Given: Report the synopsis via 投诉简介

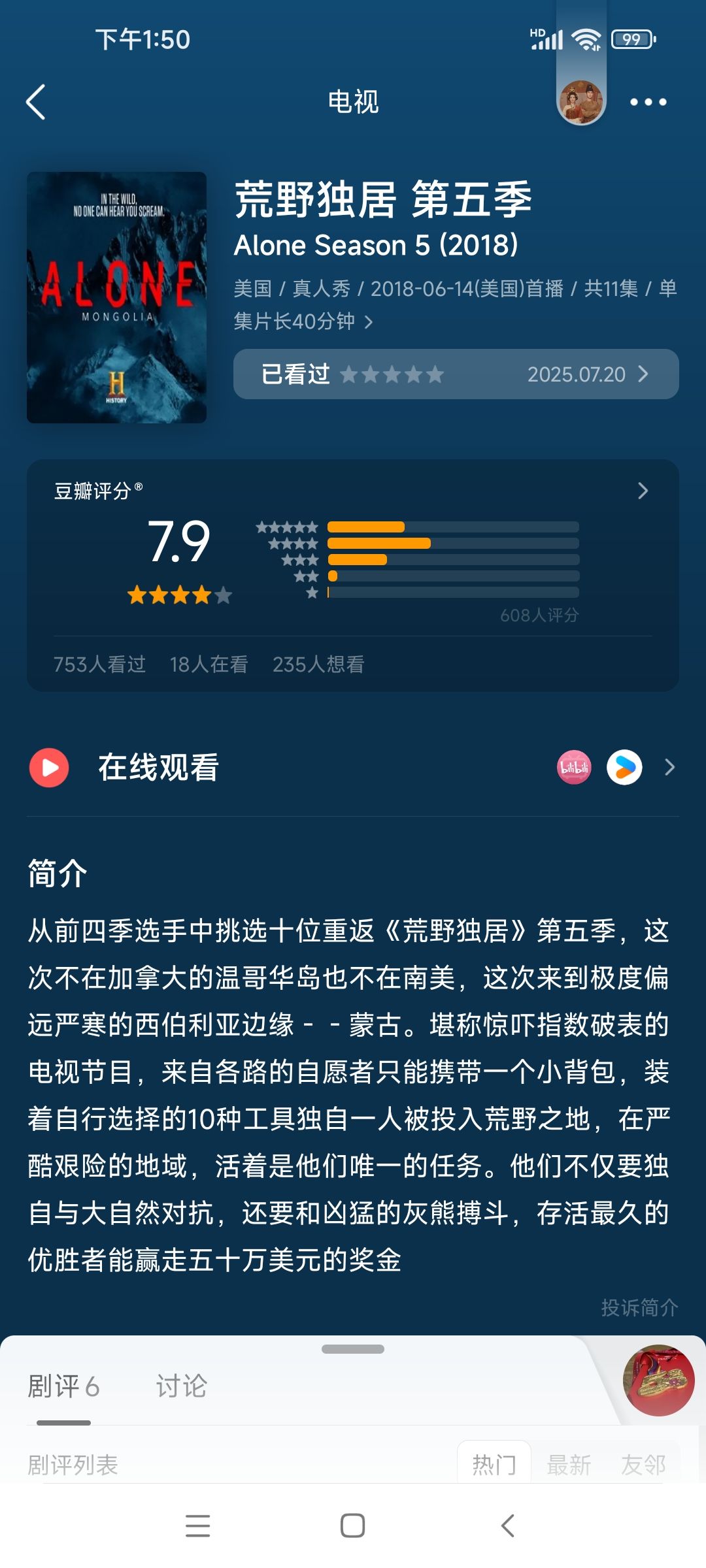Looking at the screenshot, I should [639, 1307].
